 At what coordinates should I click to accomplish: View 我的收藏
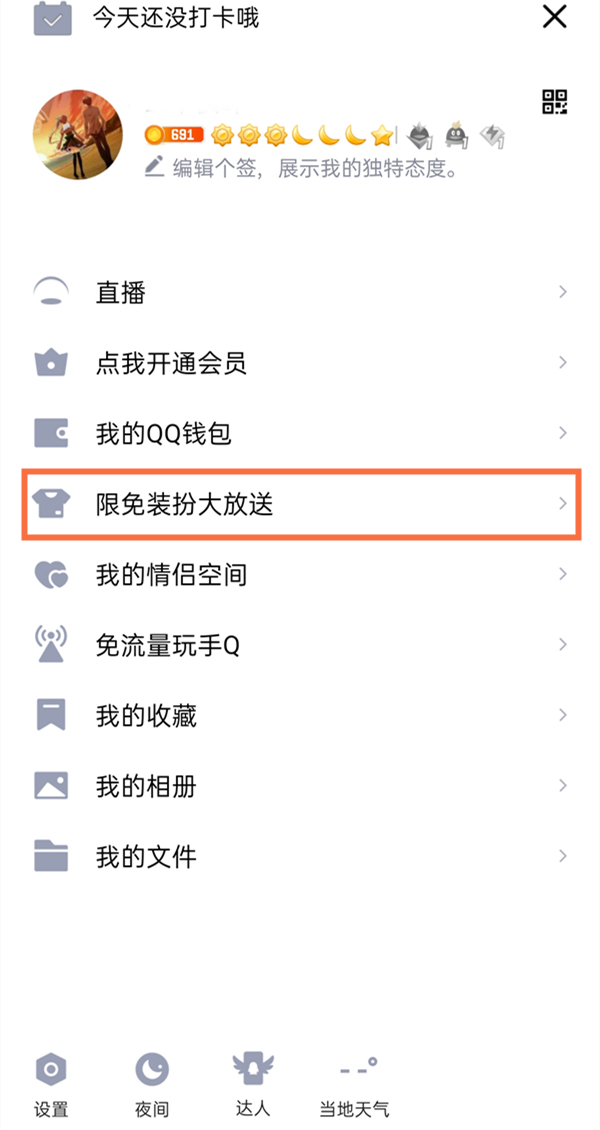300,716
